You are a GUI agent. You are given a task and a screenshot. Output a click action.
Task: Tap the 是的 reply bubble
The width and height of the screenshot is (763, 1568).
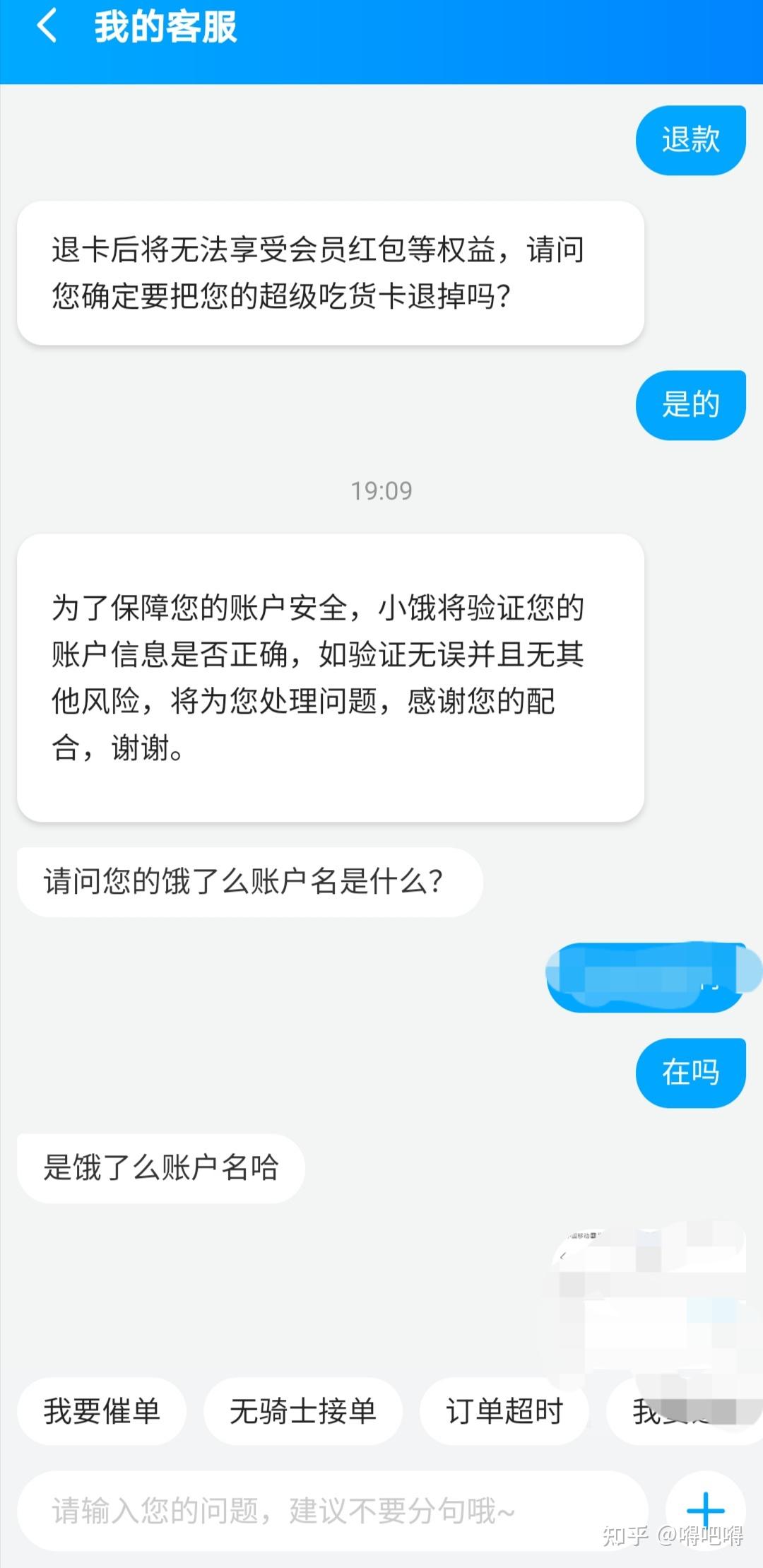click(x=690, y=405)
